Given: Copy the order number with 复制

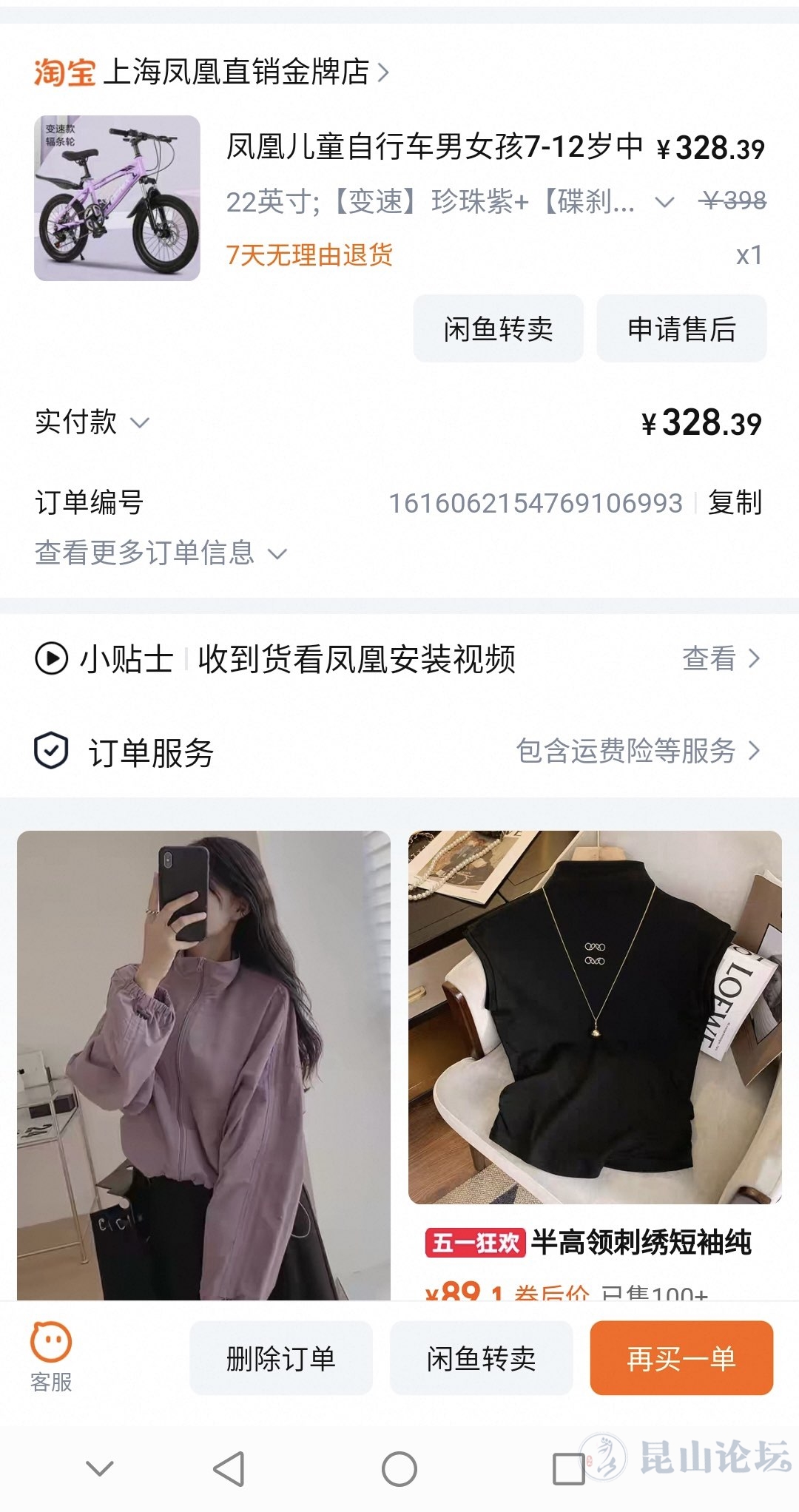Looking at the screenshot, I should tap(734, 503).
